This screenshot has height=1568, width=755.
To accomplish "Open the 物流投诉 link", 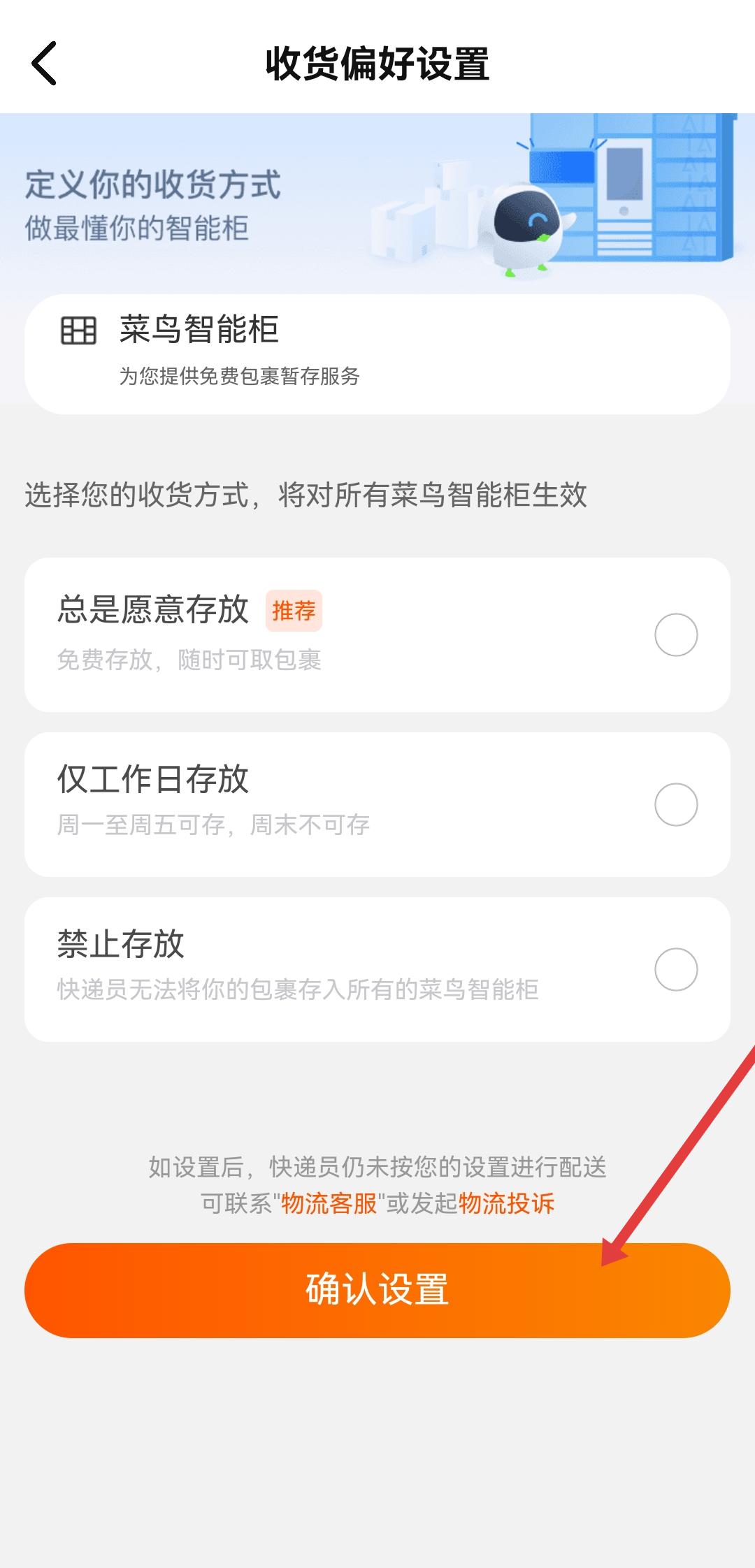I will (x=506, y=1203).
